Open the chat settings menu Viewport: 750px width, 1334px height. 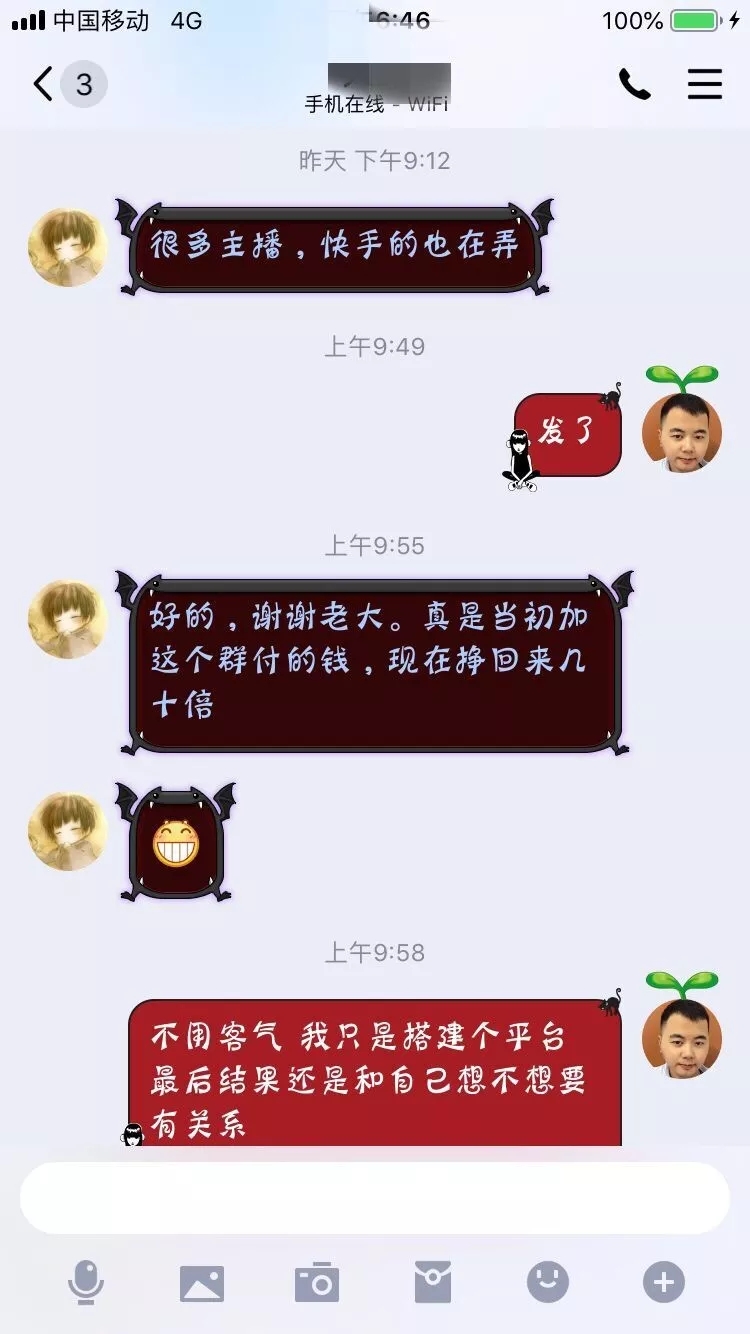(705, 85)
